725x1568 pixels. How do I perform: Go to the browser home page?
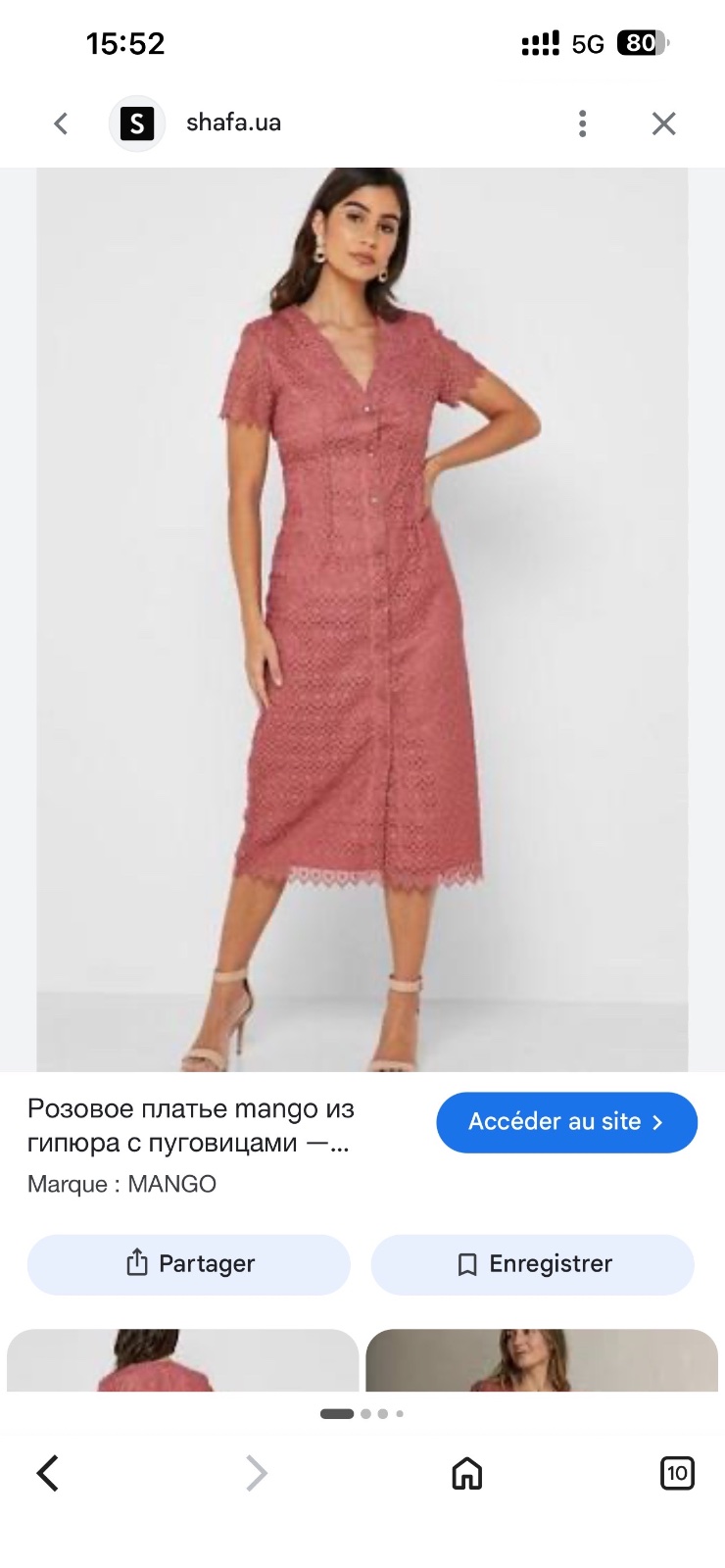point(467,1473)
